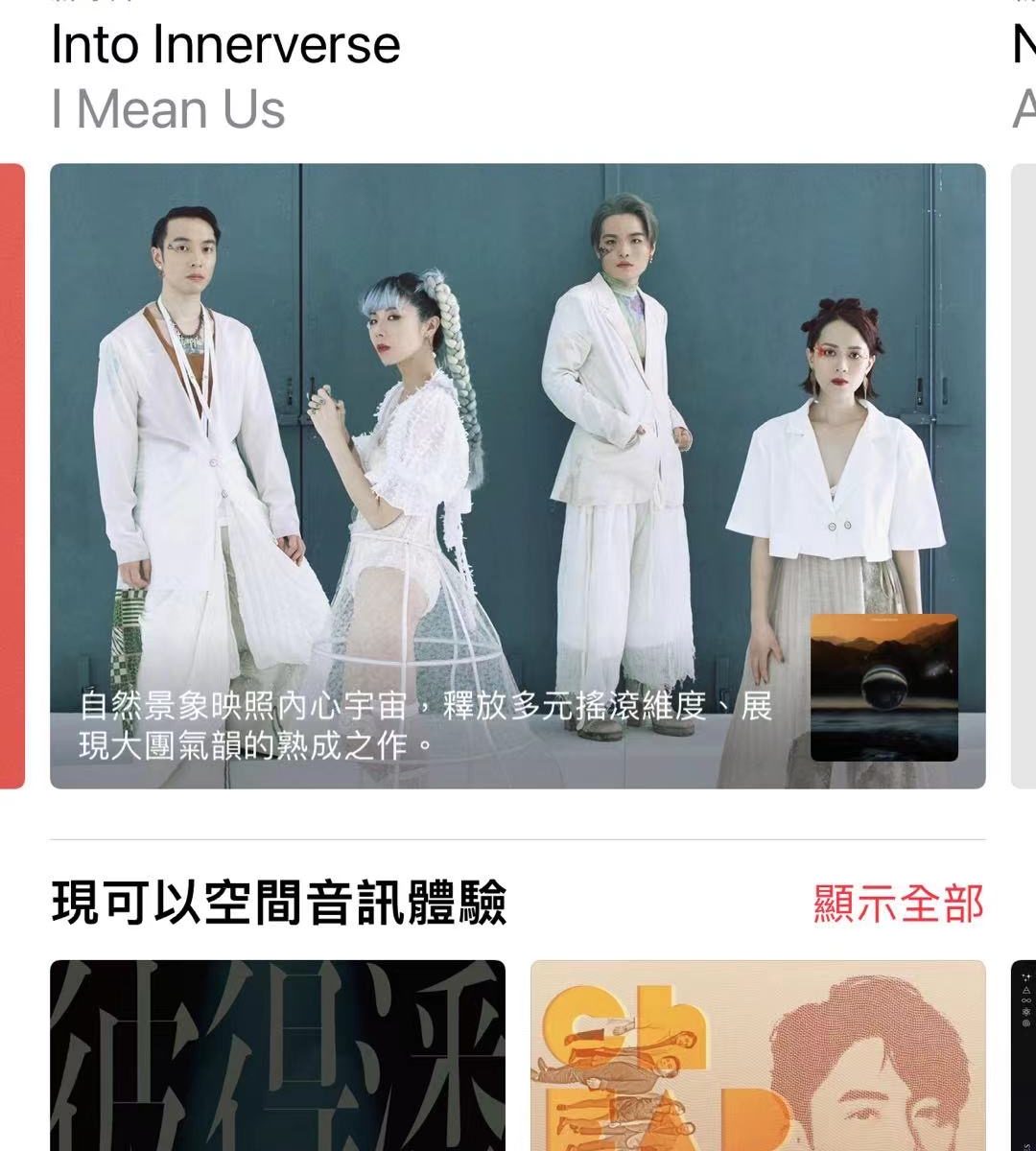Open the Into Innerverse featured card
Screen dimensions: 1036x1151
pyautogui.click(x=517, y=476)
